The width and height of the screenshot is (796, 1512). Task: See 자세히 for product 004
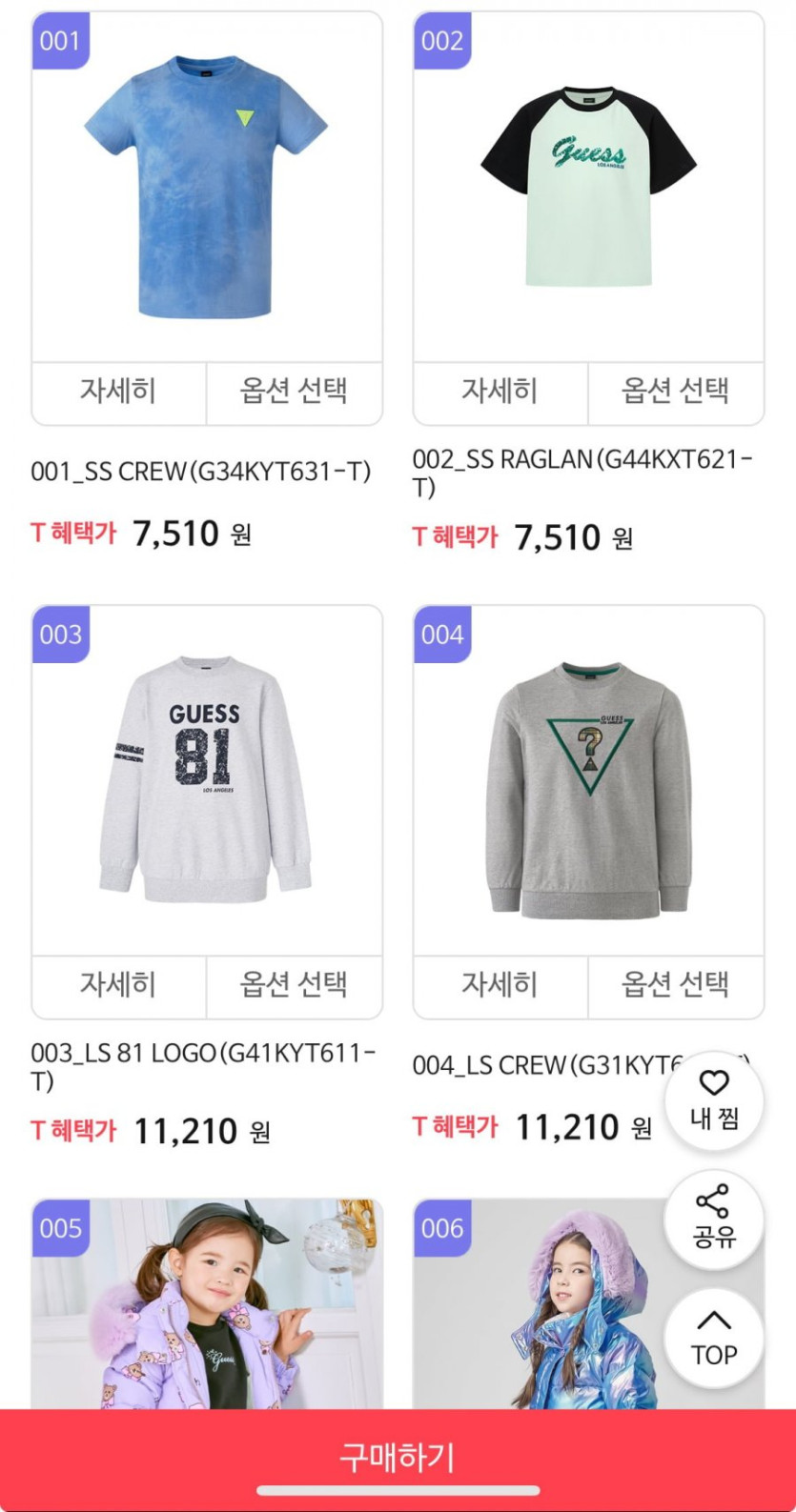point(500,985)
